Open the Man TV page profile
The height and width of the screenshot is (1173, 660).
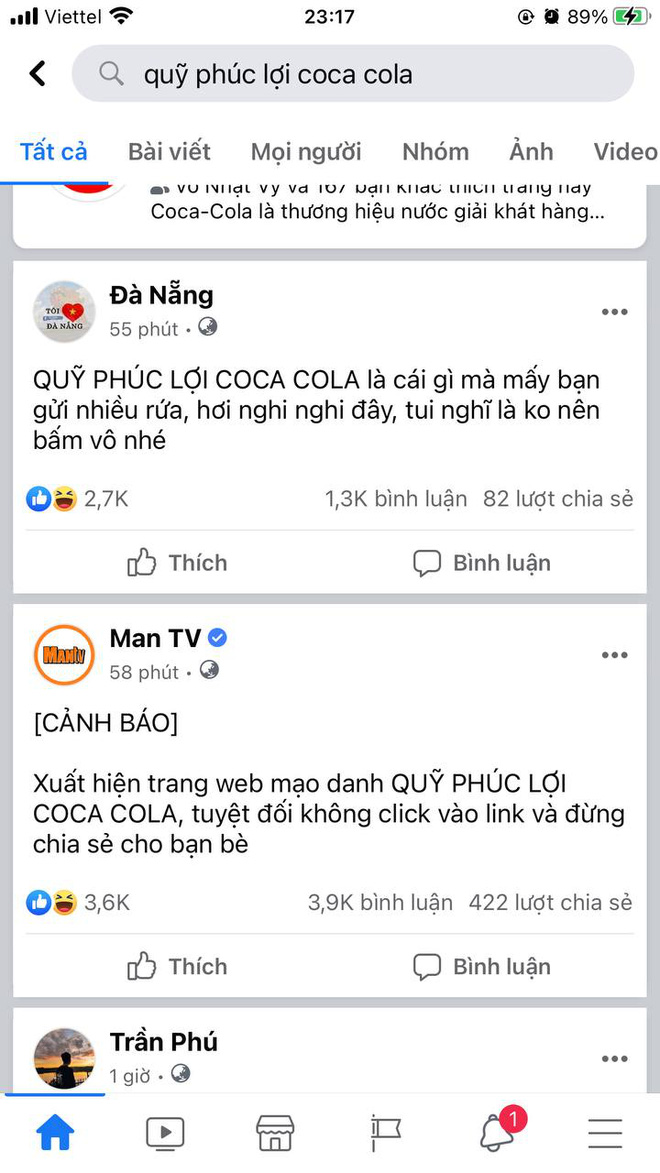click(x=155, y=638)
